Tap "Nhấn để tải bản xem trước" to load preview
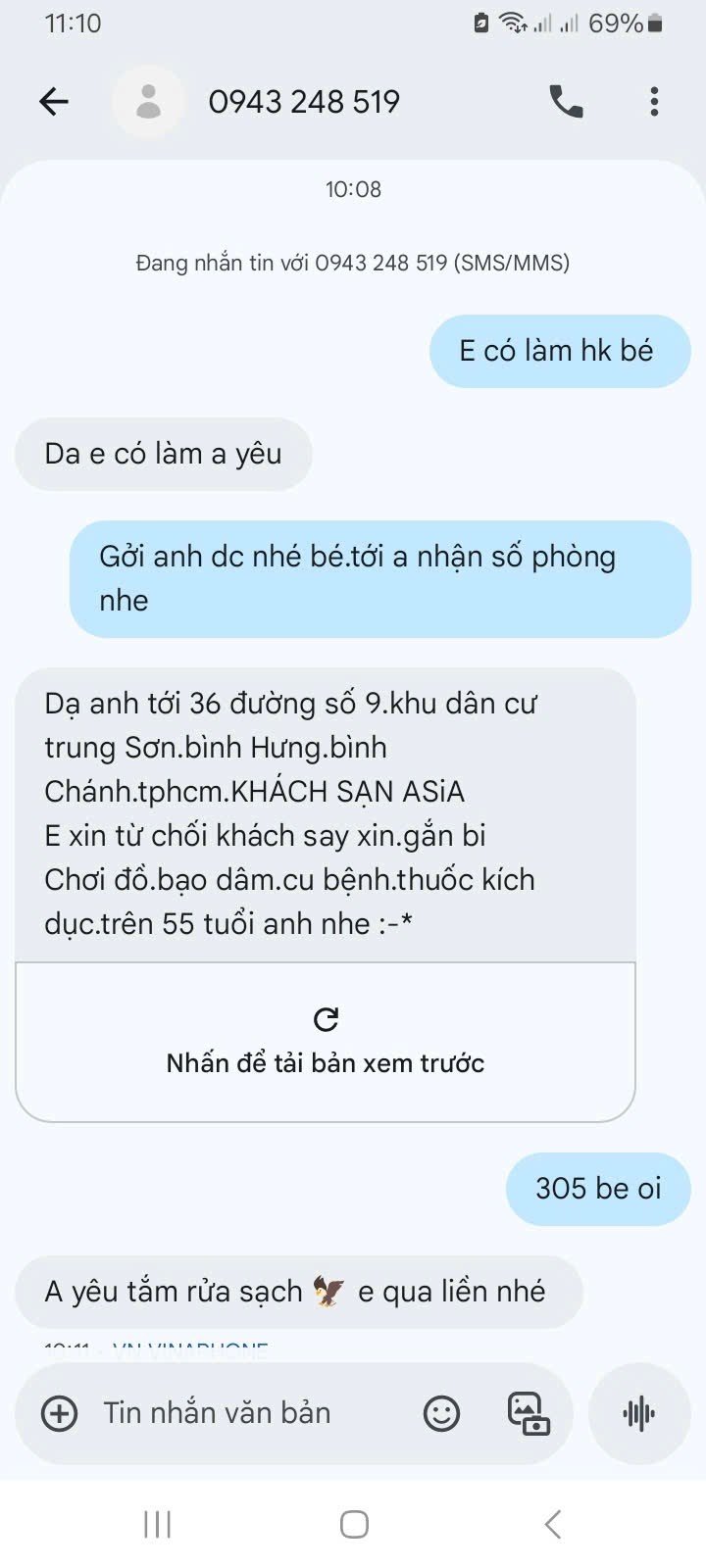The image size is (706, 1568). [x=326, y=1042]
